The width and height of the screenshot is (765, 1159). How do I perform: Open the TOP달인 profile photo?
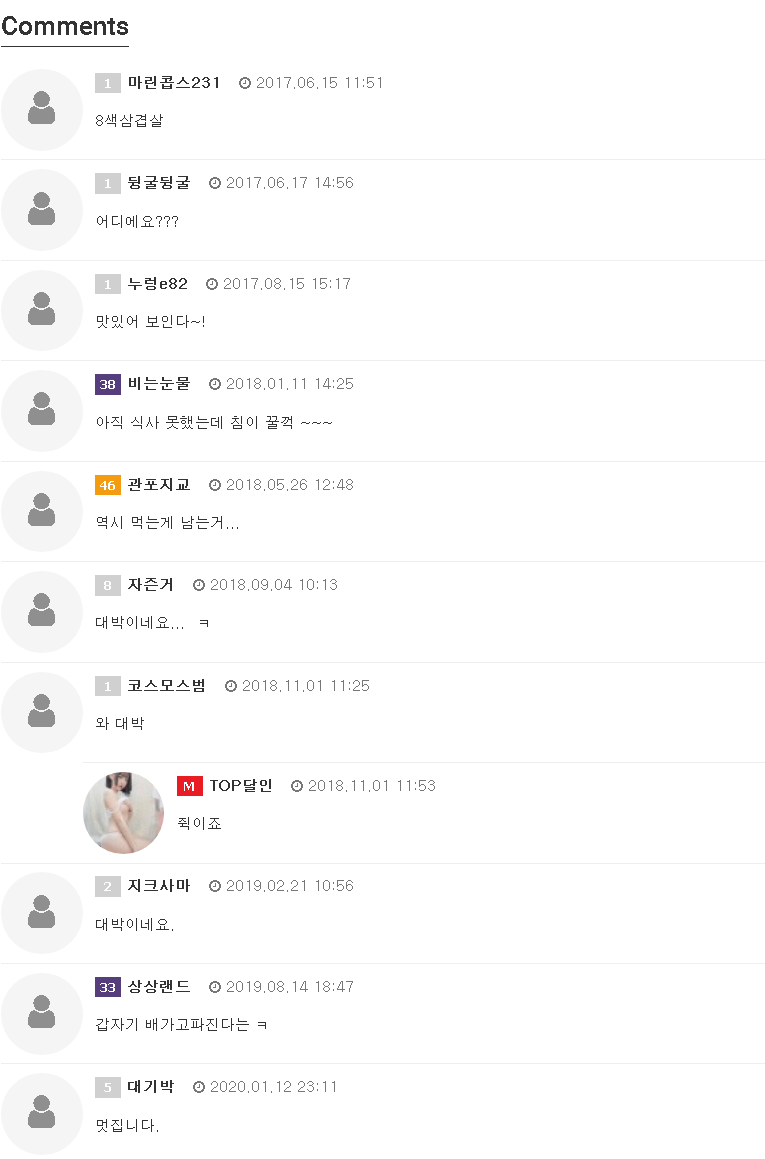[x=123, y=813]
